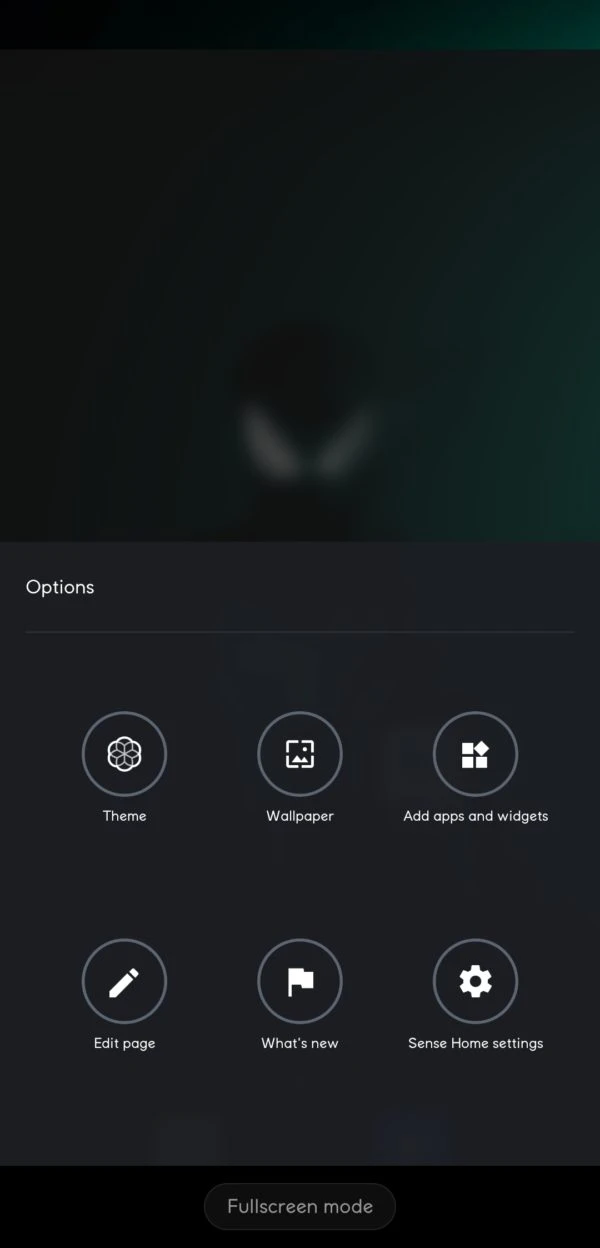Select Add apps and widgets
The height and width of the screenshot is (1248, 600).
[475, 754]
